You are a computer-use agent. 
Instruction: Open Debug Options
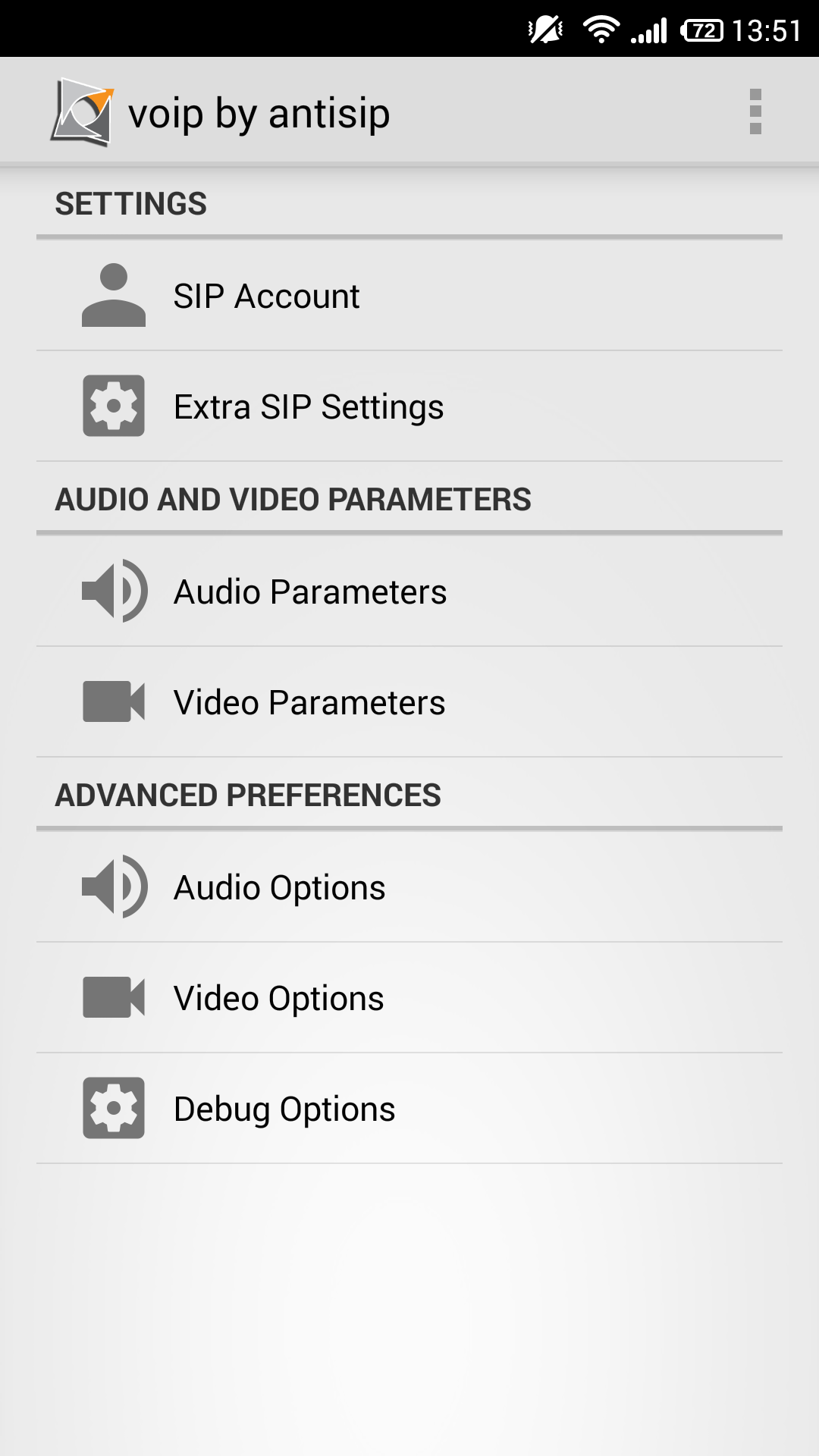tap(409, 1109)
